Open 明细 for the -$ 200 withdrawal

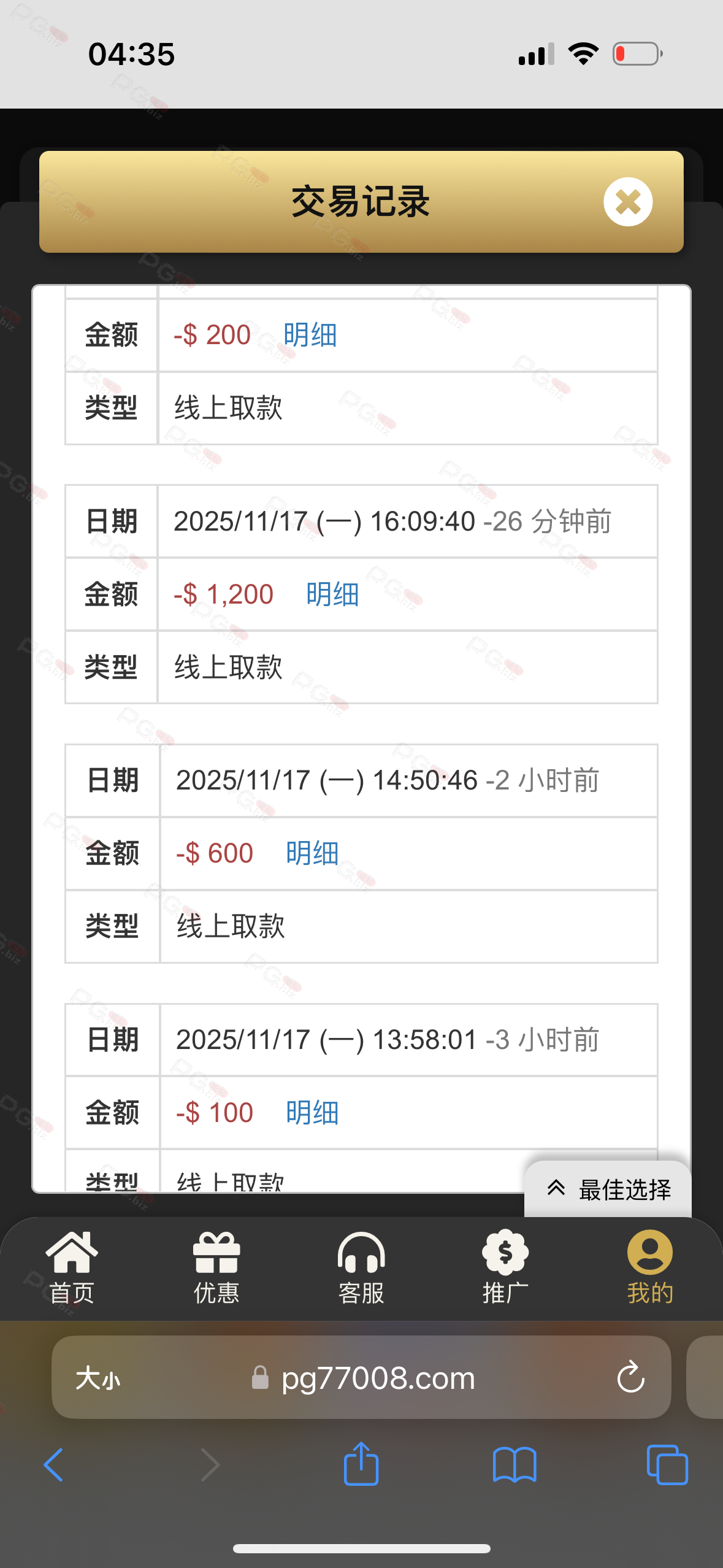click(310, 335)
